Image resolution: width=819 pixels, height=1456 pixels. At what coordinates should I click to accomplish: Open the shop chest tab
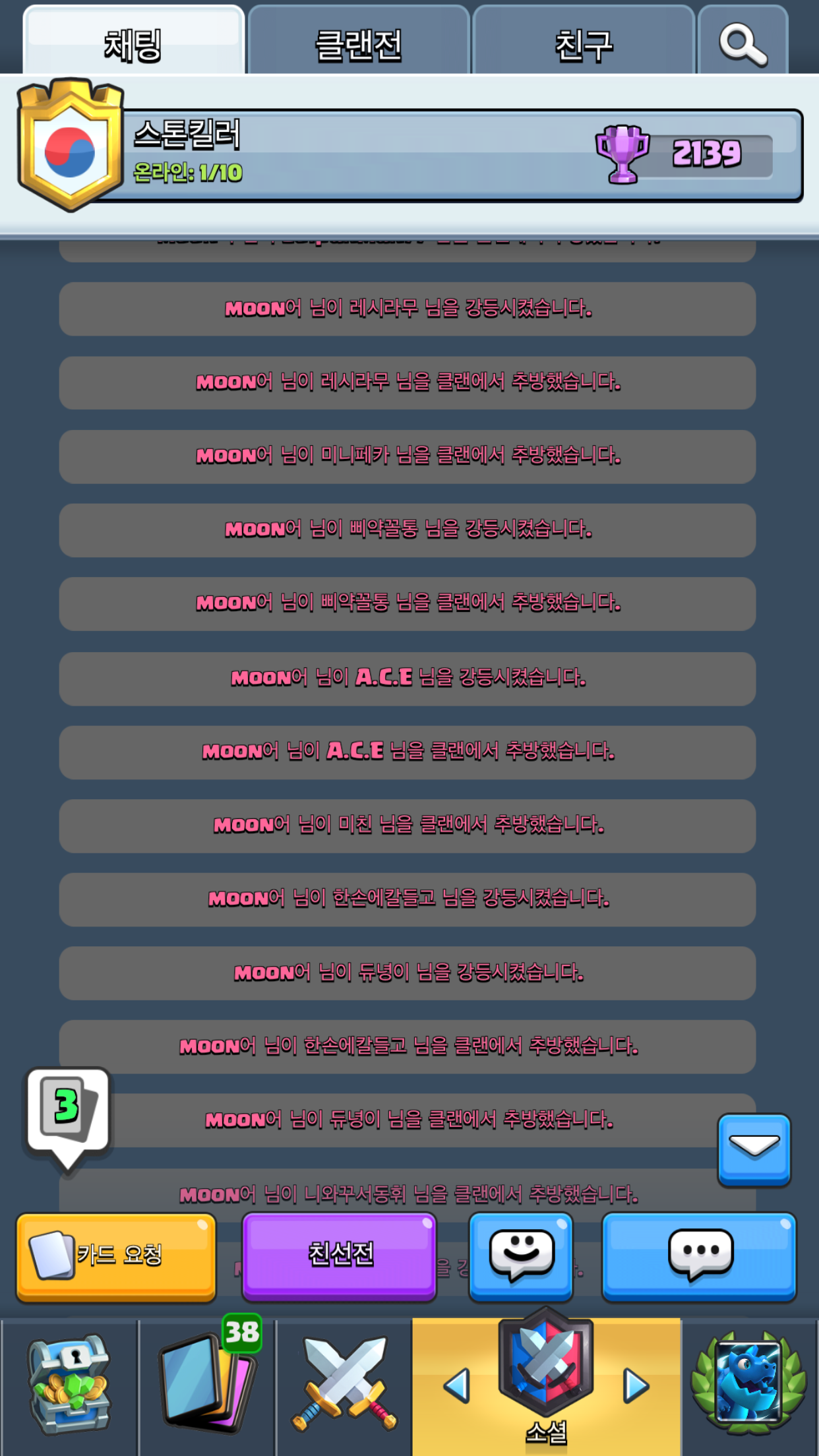pos(69,1385)
